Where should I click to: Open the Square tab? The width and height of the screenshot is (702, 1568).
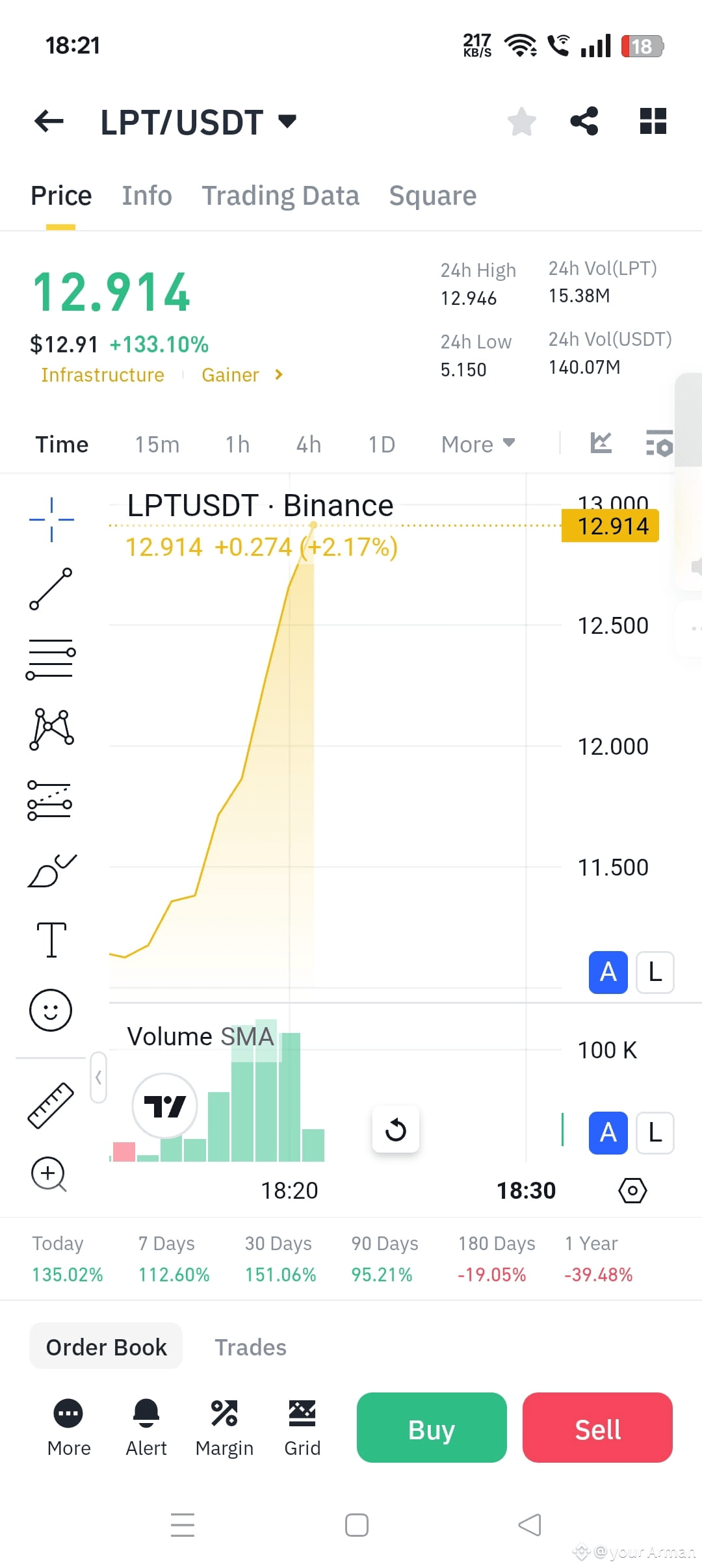[433, 196]
